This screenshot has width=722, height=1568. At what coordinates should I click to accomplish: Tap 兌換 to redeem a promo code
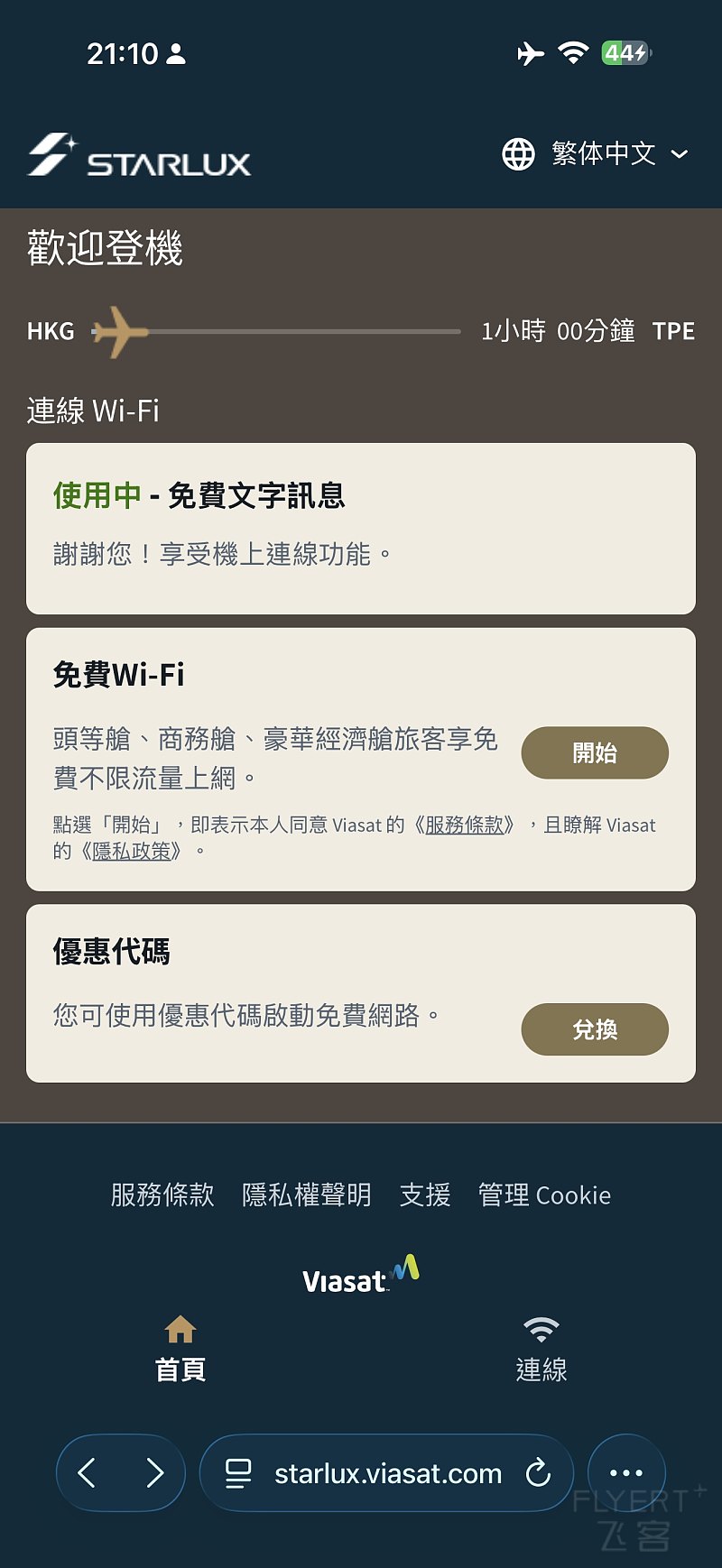pyautogui.click(x=595, y=1029)
